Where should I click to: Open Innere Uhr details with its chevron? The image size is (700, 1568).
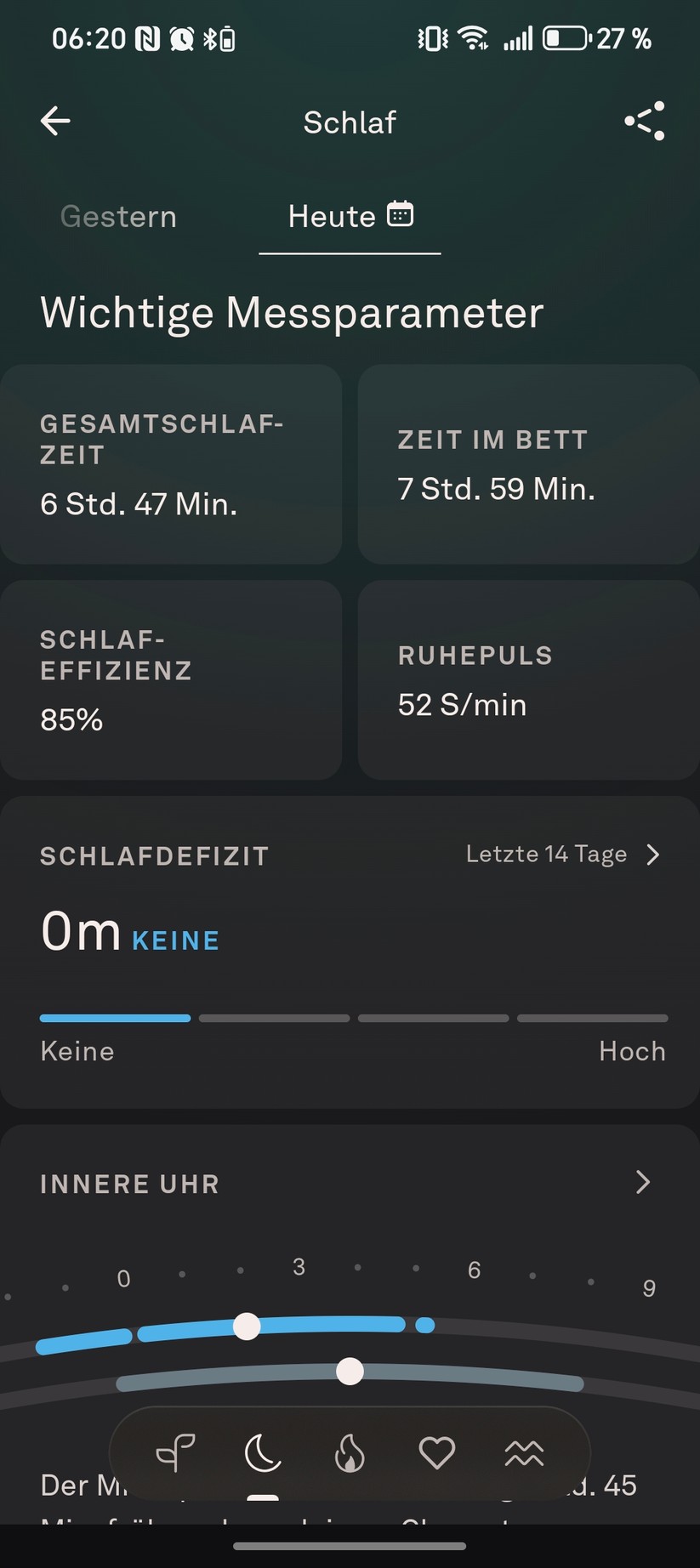[x=642, y=1183]
